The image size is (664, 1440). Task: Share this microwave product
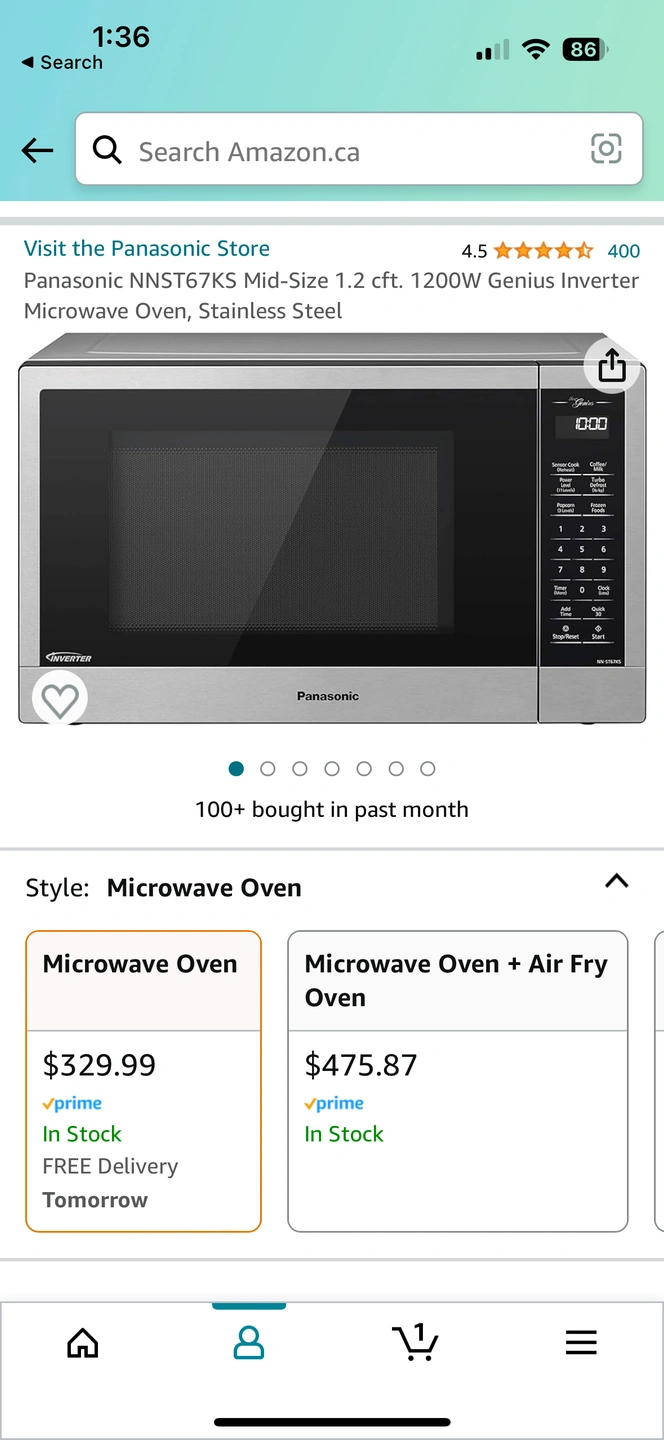pyautogui.click(x=612, y=366)
